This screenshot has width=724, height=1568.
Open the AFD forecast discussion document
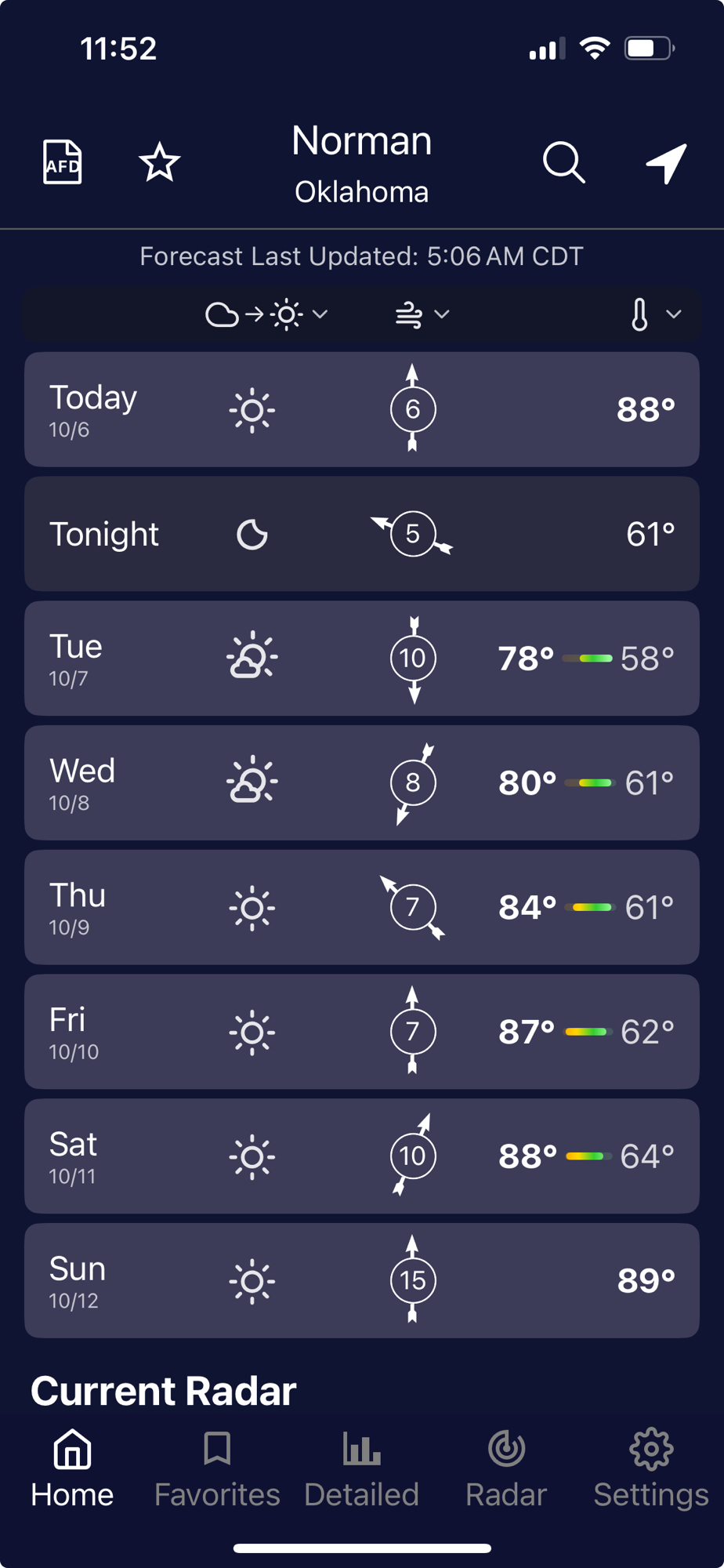(x=62, y=162)
